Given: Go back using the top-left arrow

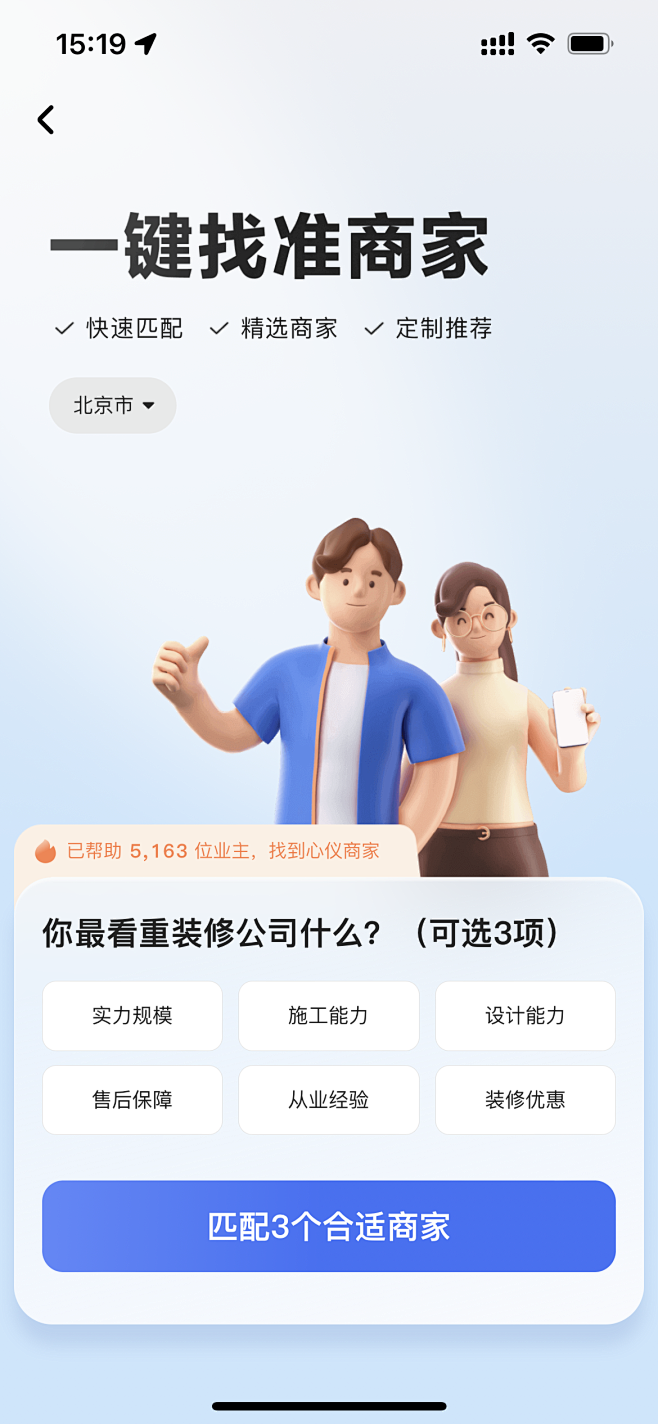Looking at the screenshot, I should (46, 120).
